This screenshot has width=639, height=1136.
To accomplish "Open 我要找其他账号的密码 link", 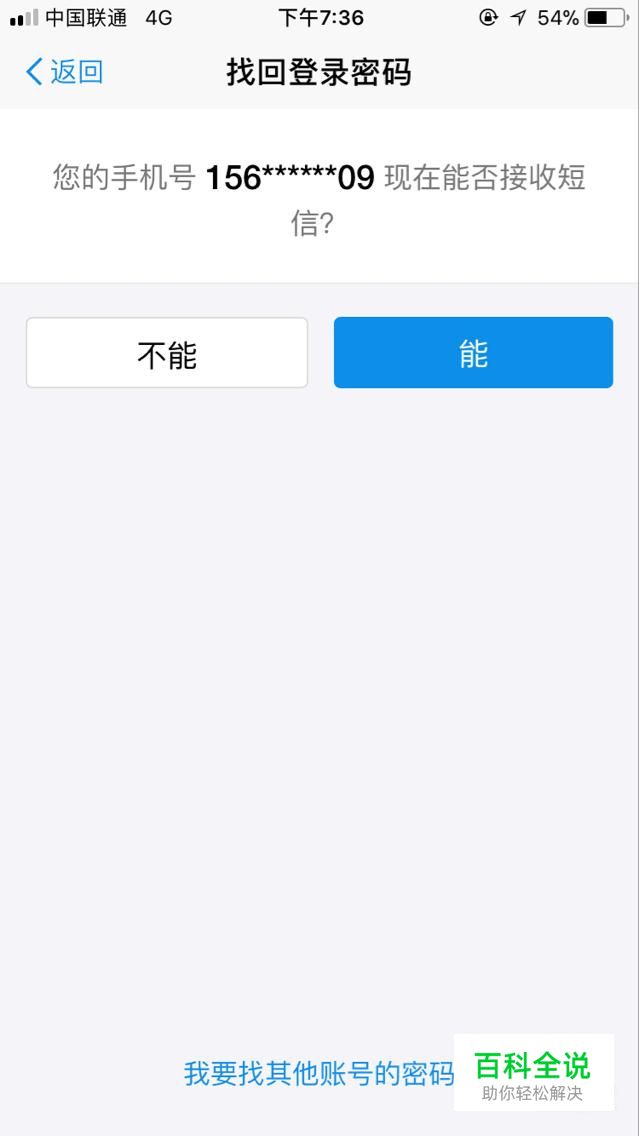I will click(318, 1074).
